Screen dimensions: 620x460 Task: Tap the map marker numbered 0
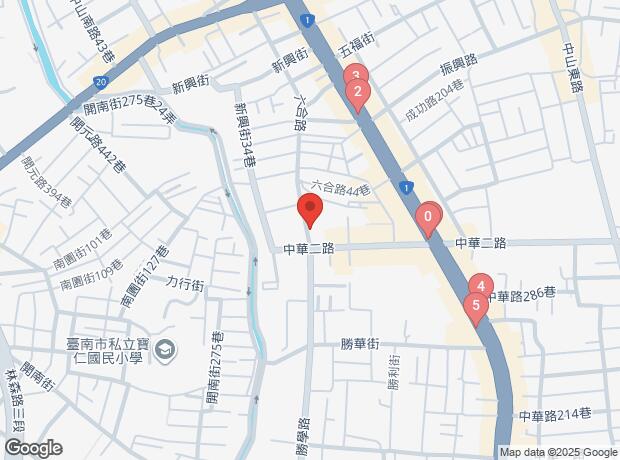pyautogui.click(x=428, y=216)
